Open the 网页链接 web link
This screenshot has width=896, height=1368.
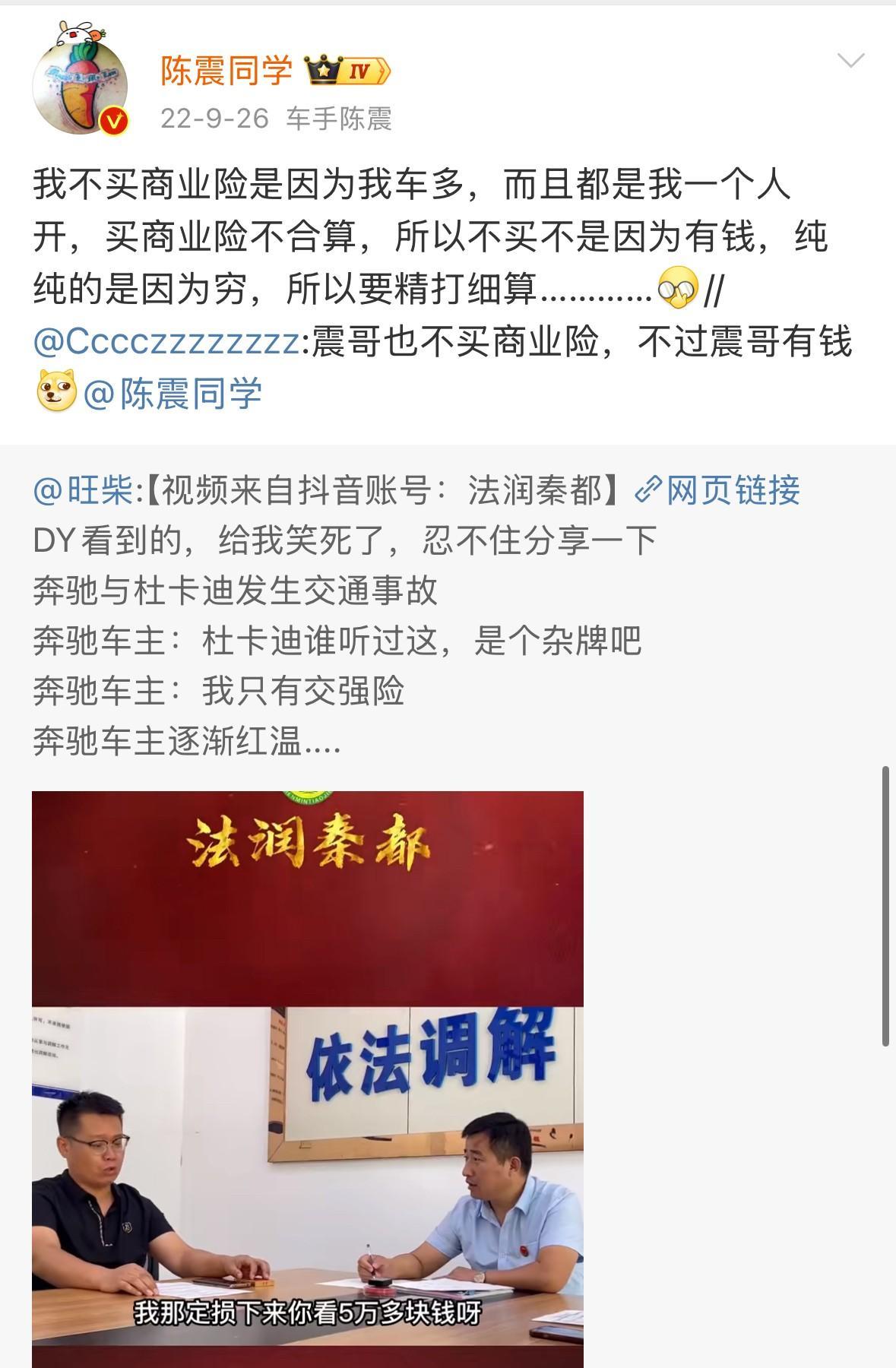click(x=718, y=490)
